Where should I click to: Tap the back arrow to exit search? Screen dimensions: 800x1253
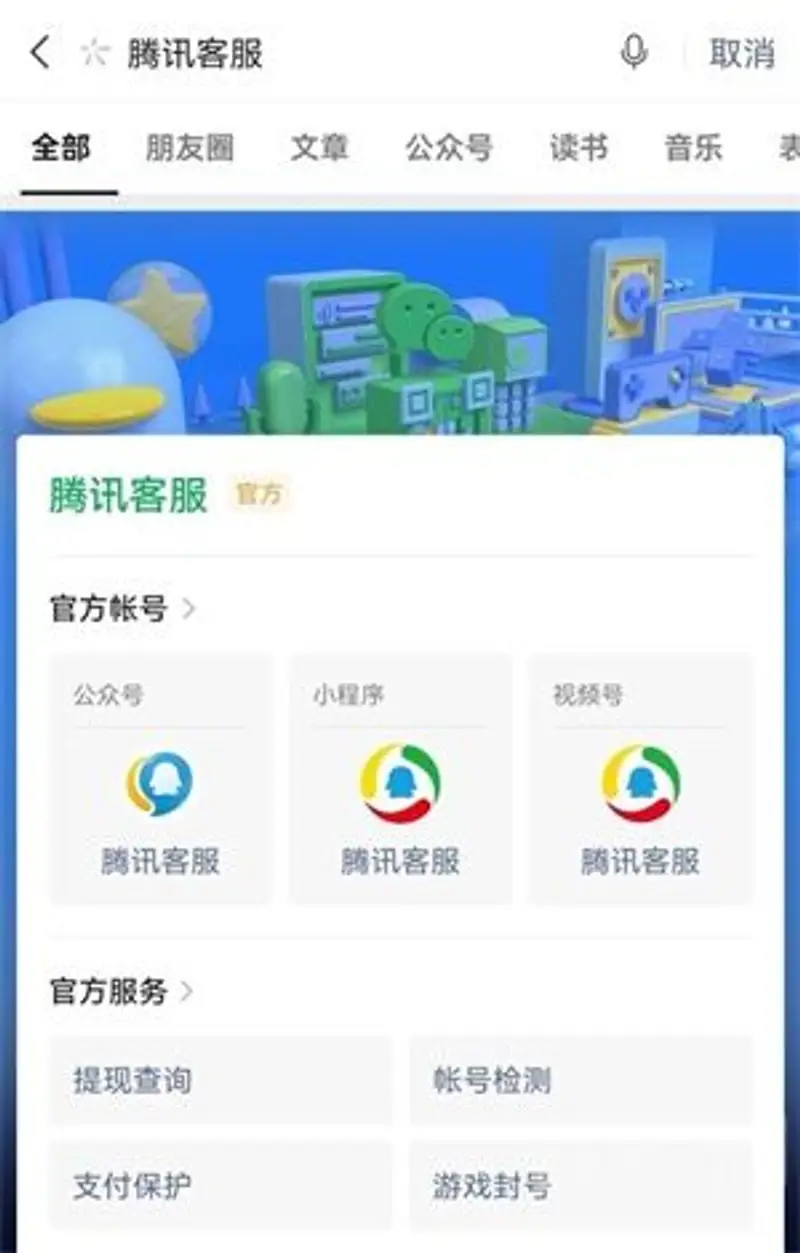38,52
